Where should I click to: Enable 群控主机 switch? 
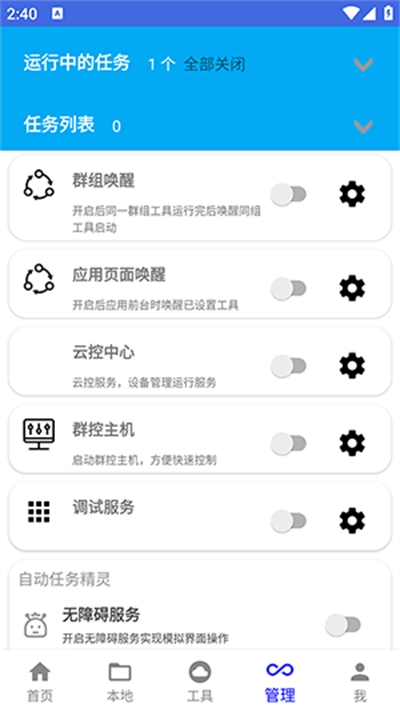289,444
